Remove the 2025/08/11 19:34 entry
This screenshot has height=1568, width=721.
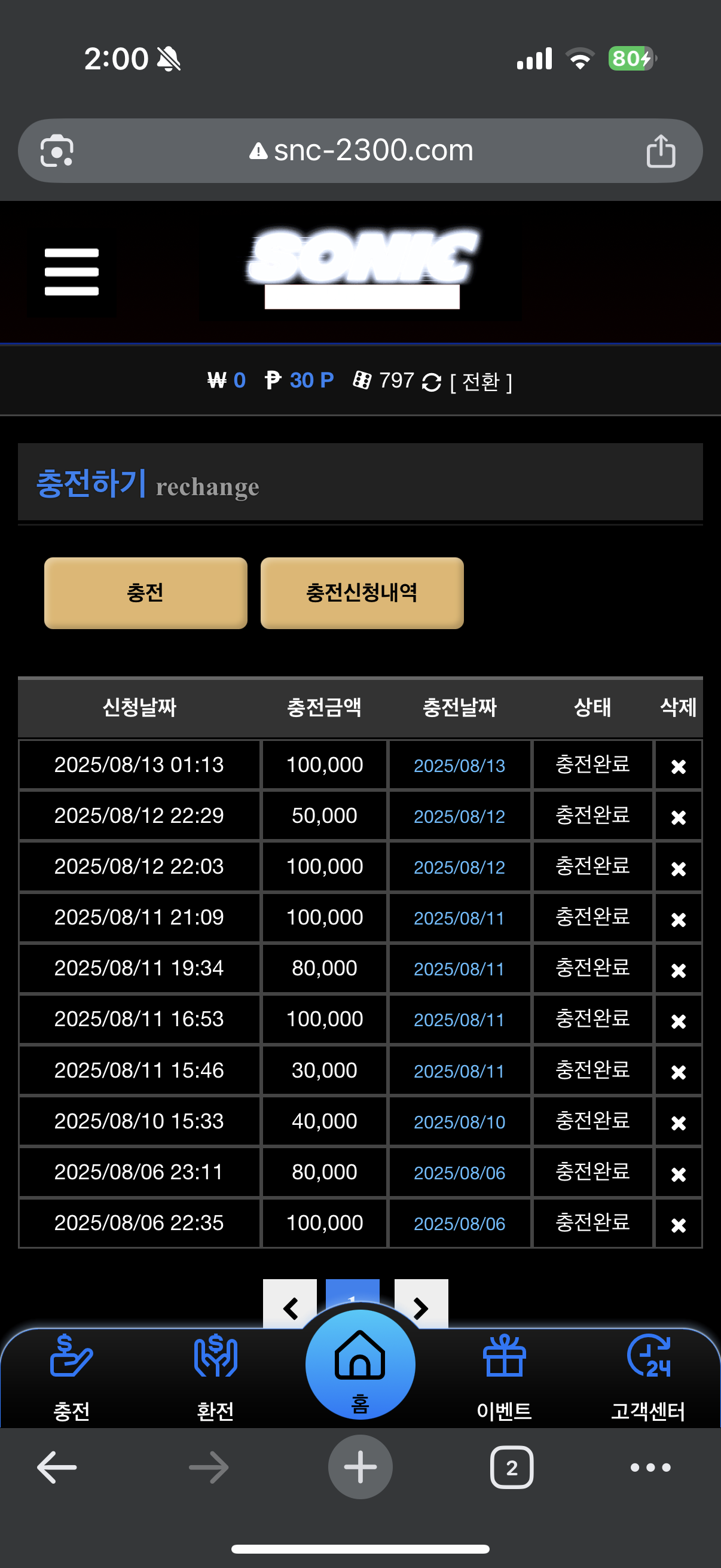point(678,969)
